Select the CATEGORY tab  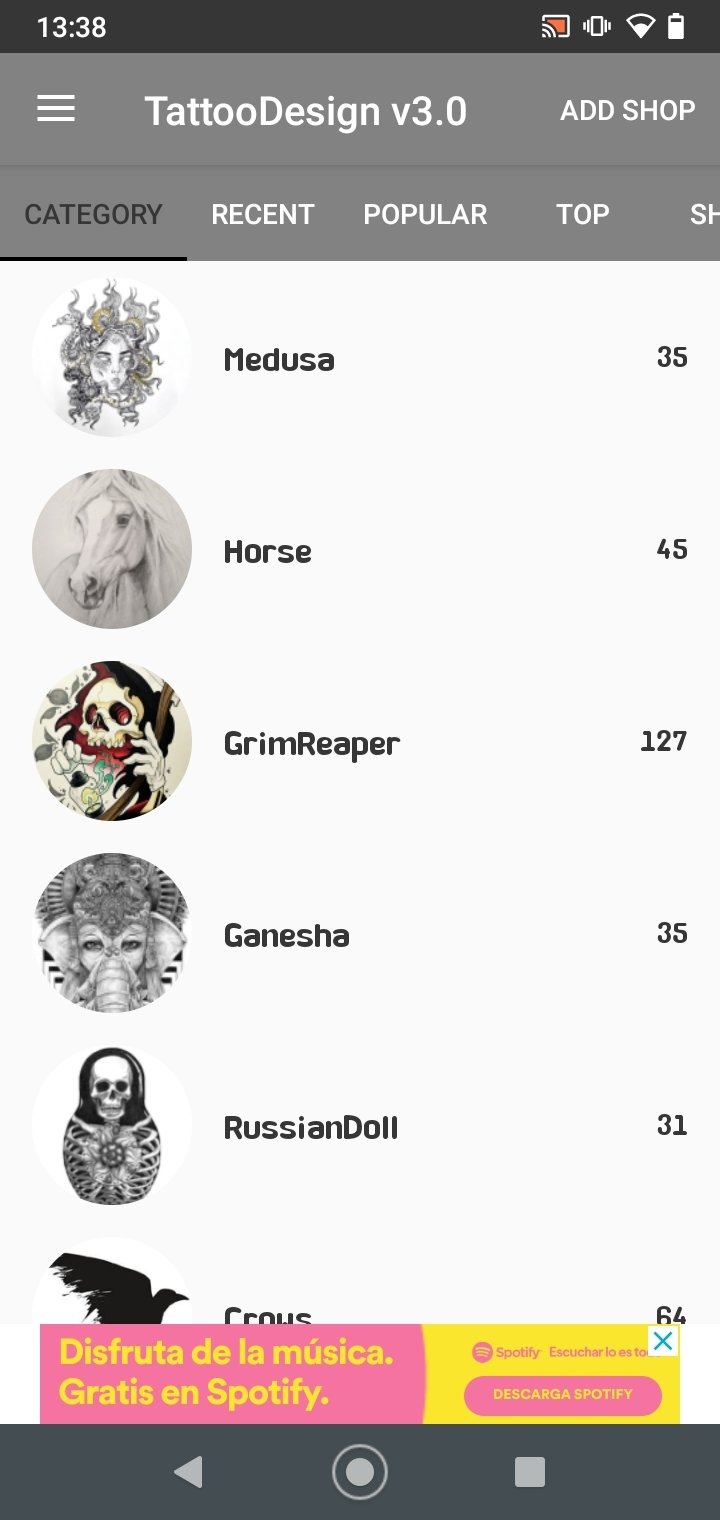(93, 214)
